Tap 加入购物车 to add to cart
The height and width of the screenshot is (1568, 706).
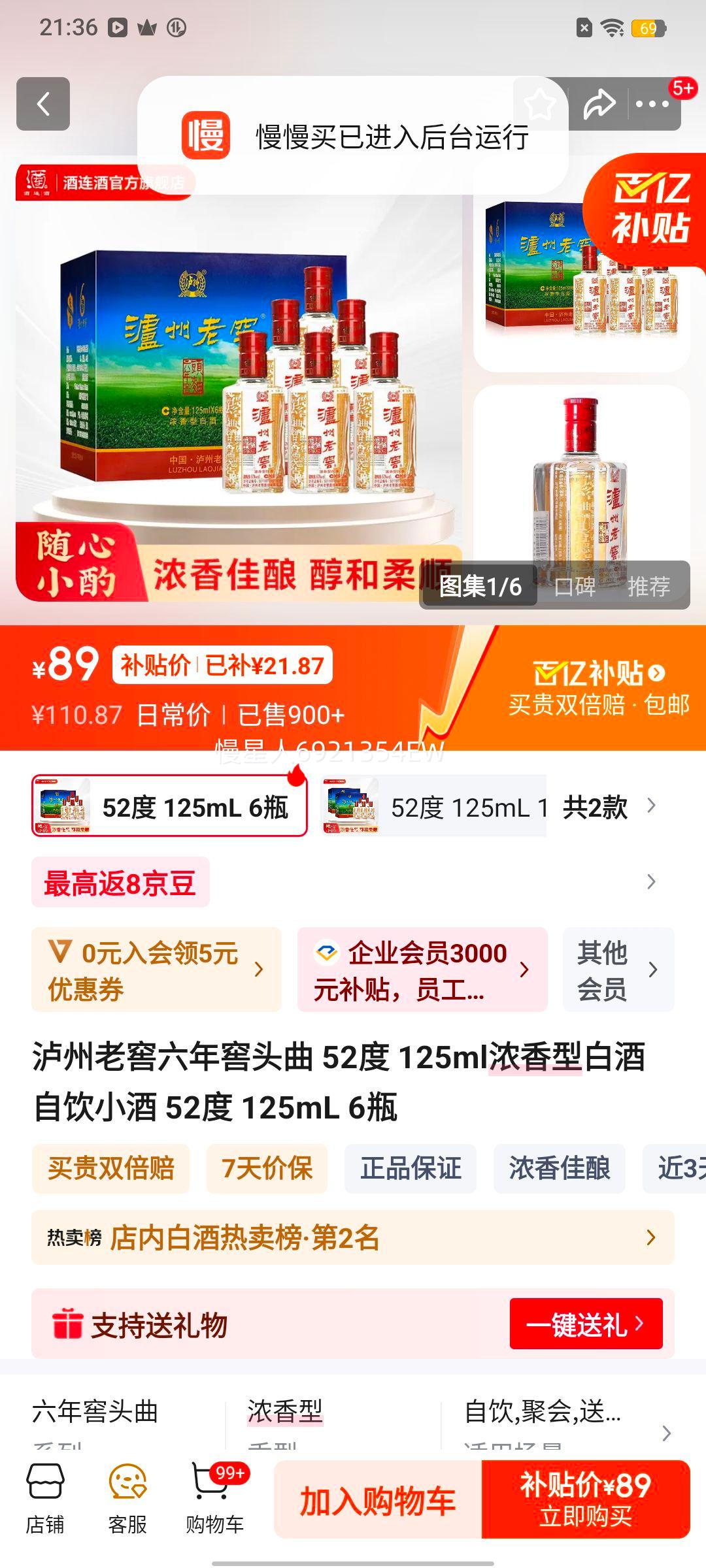[380, 1498]
